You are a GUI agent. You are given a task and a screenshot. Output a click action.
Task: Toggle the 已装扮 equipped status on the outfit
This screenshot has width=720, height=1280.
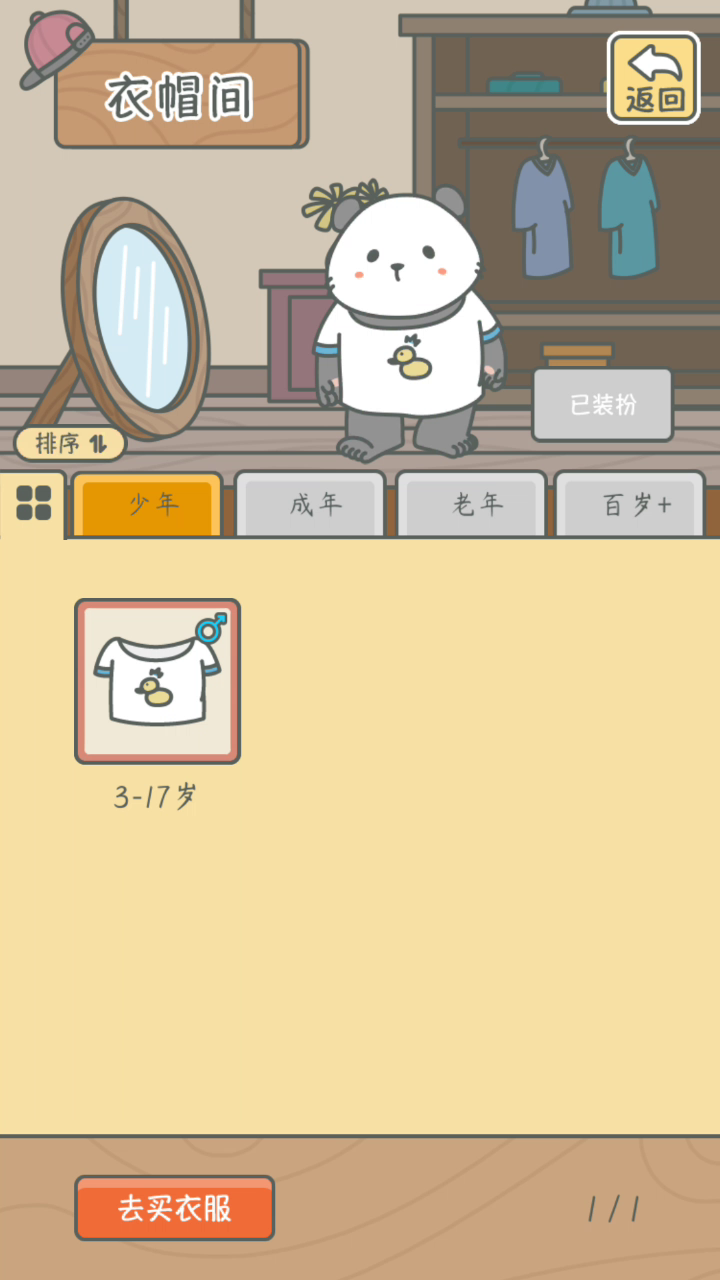click(x=602, y=406)
